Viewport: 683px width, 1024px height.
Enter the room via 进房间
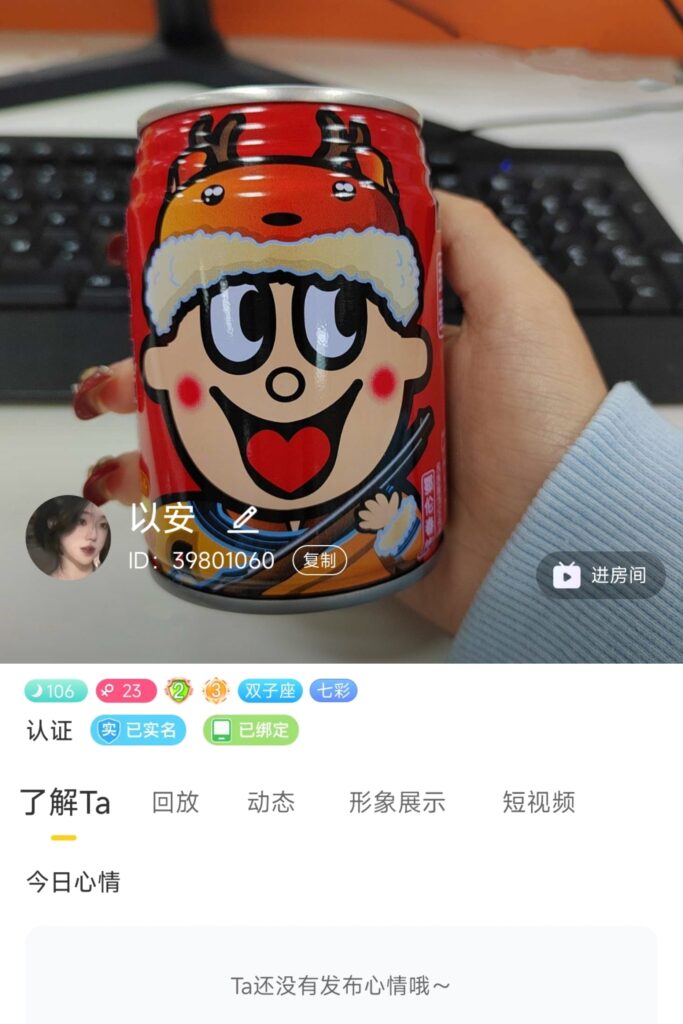pyautogui.click(x=601, y=575)
